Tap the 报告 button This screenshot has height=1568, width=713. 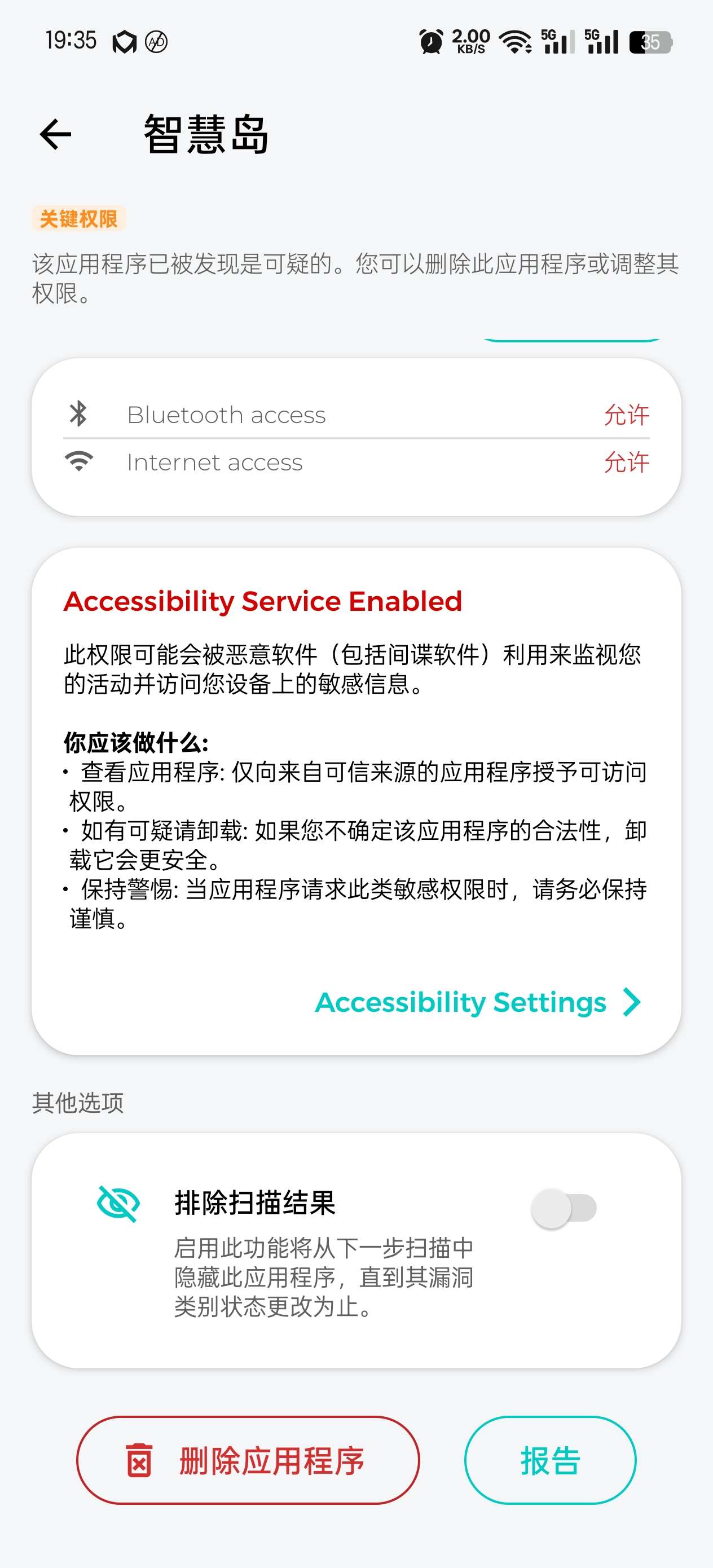tap(550, 1460)
